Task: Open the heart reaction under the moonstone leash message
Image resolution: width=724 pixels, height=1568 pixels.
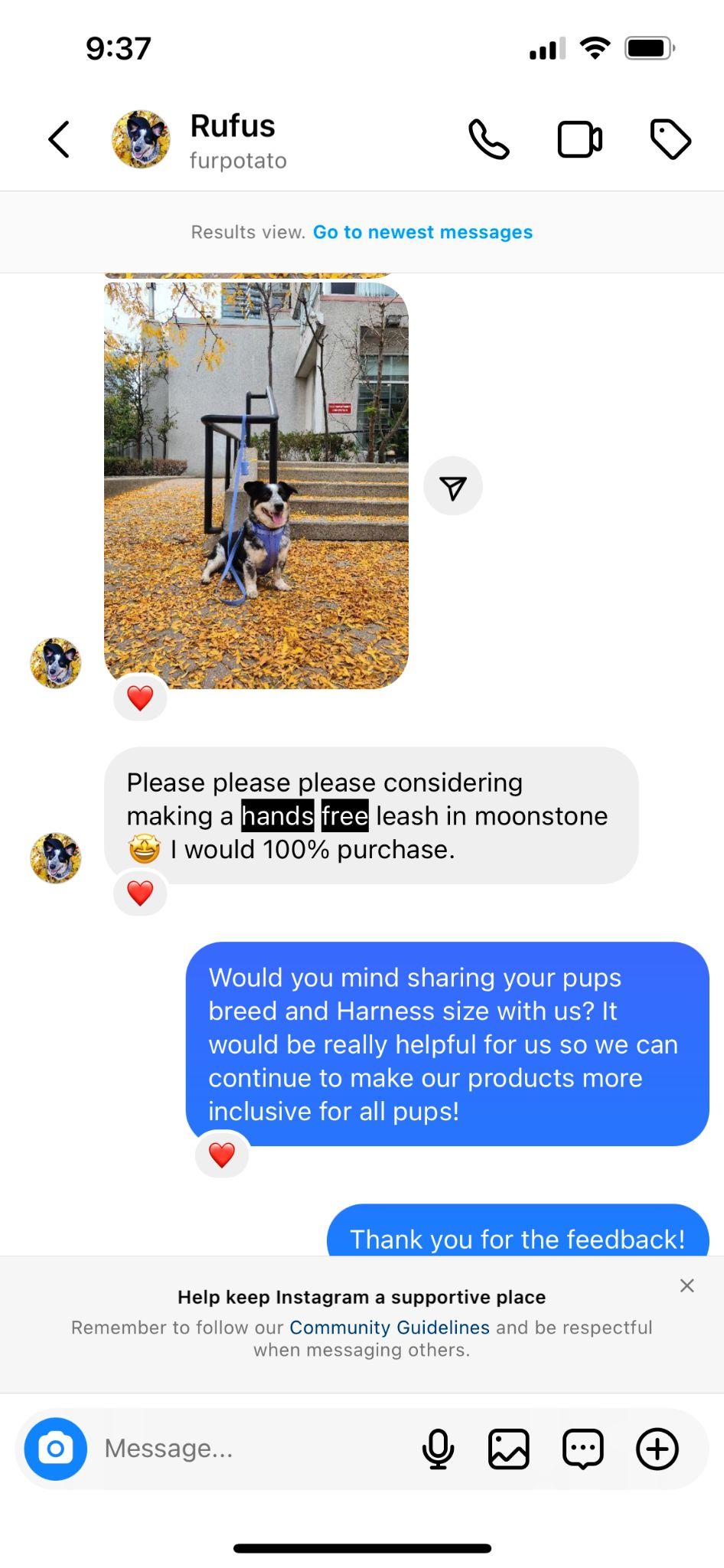Action: click(x=140, y=893)
